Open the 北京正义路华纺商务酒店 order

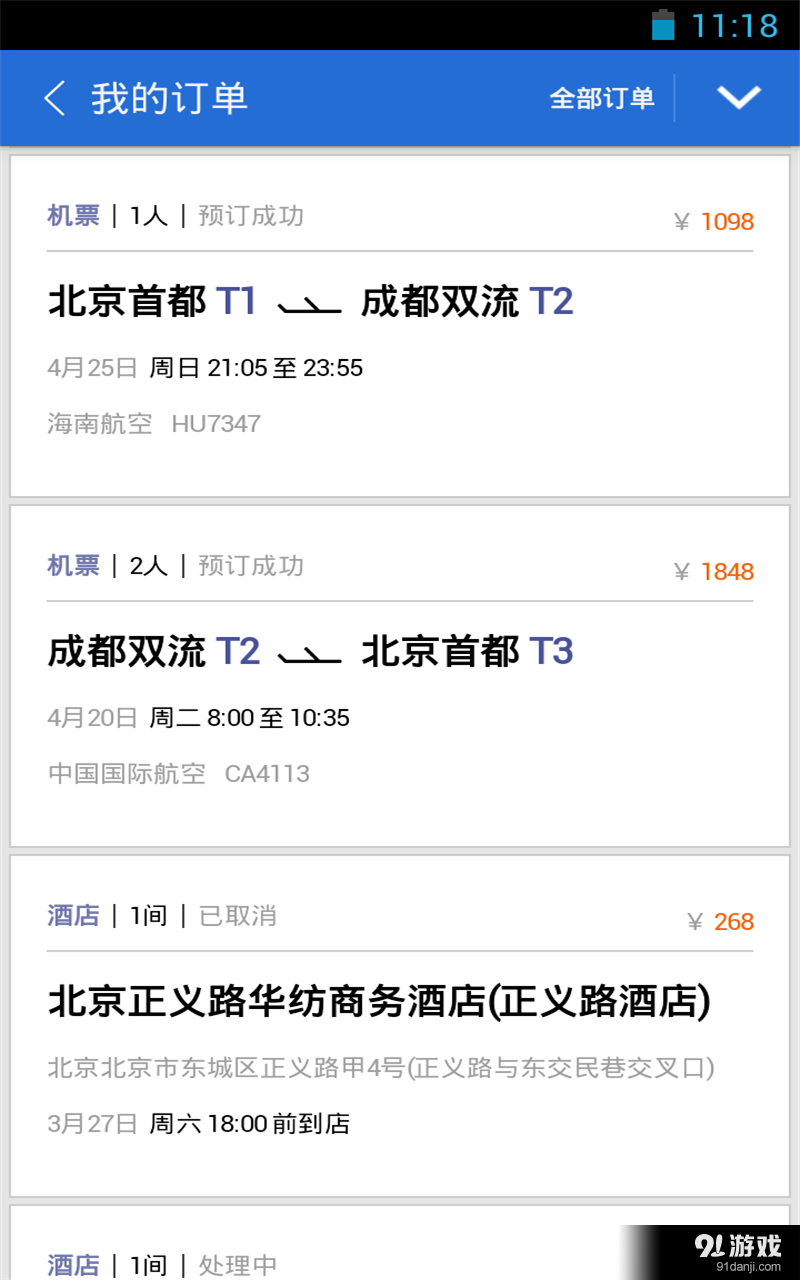tap(378, 1000)
